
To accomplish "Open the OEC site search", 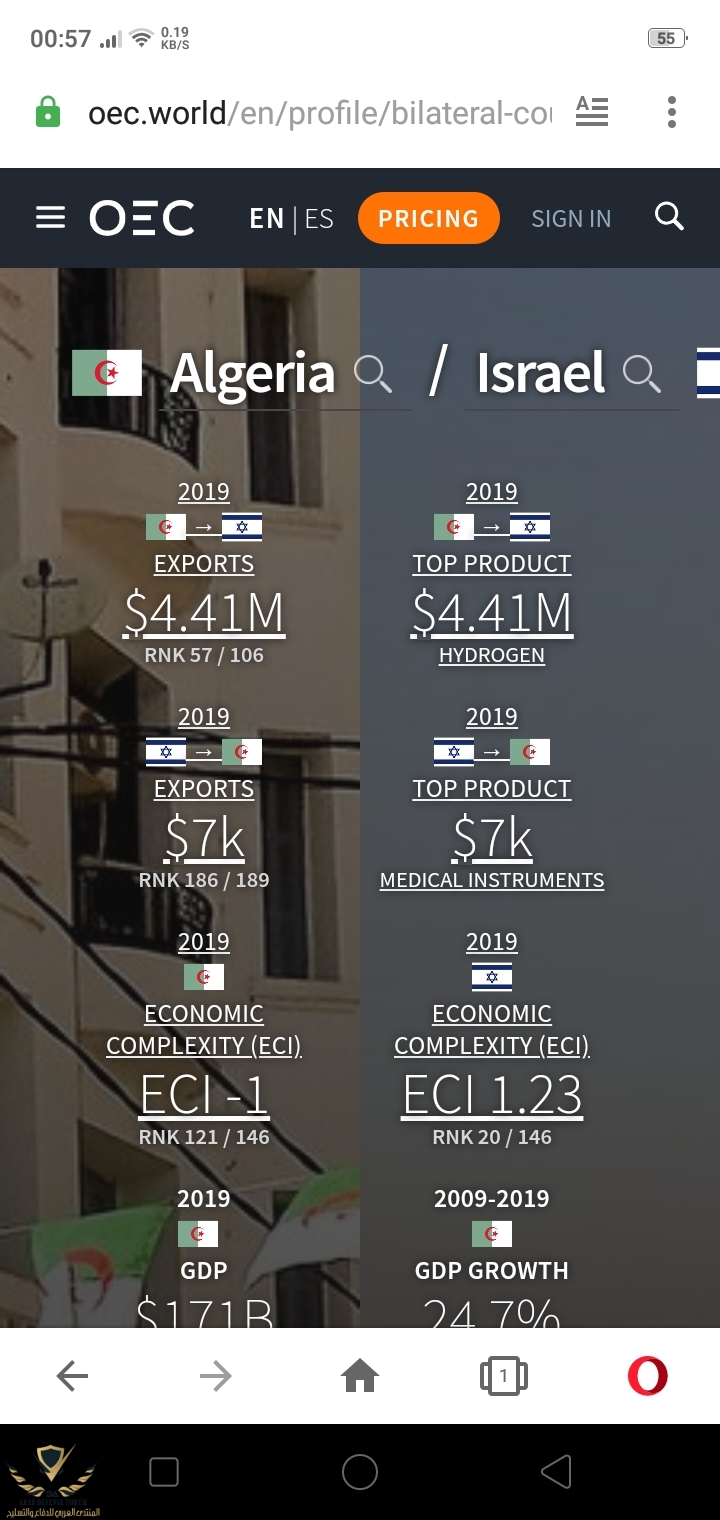I will (x=669, y=217).
